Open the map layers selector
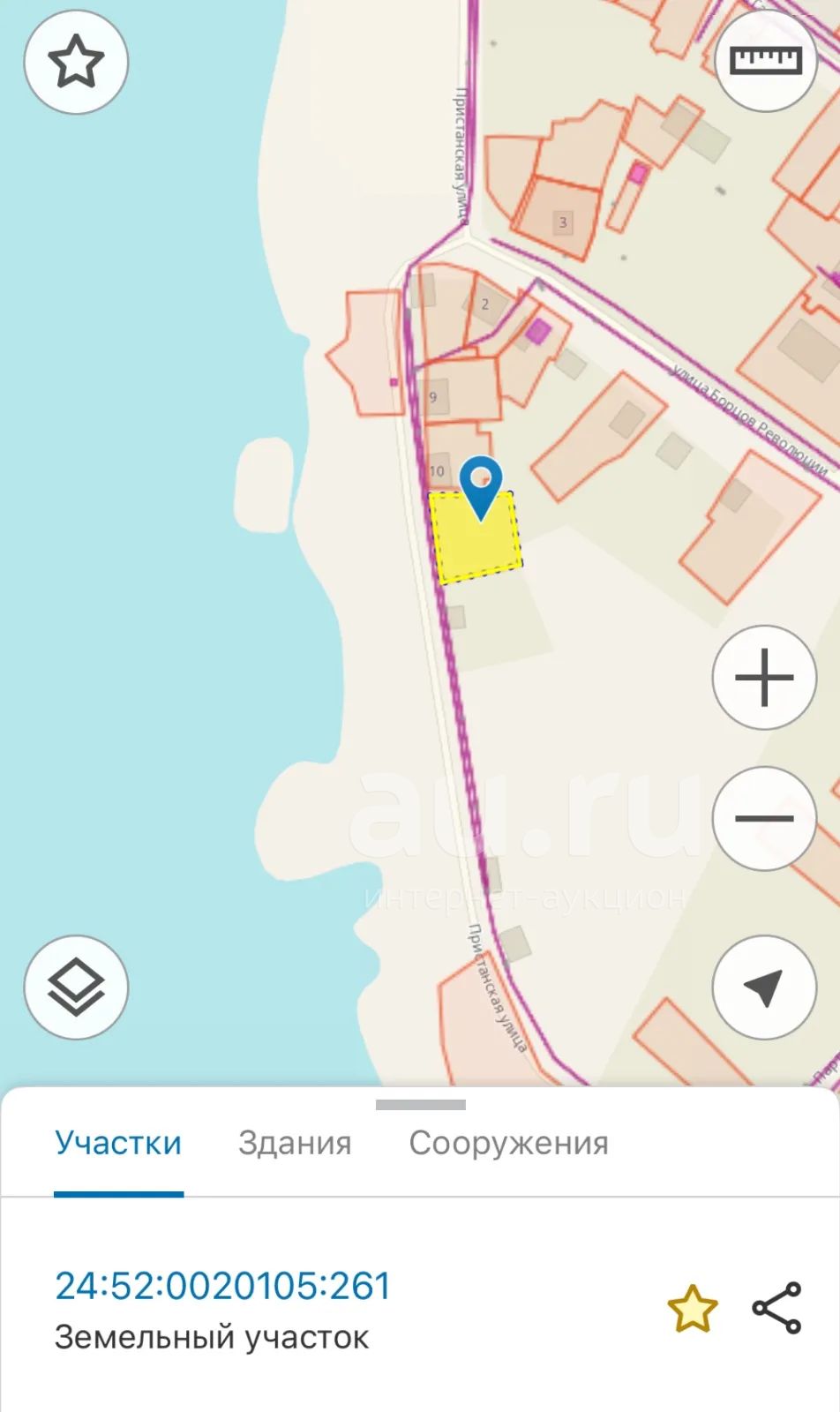The image size is (840, 1412). [76, 987]
